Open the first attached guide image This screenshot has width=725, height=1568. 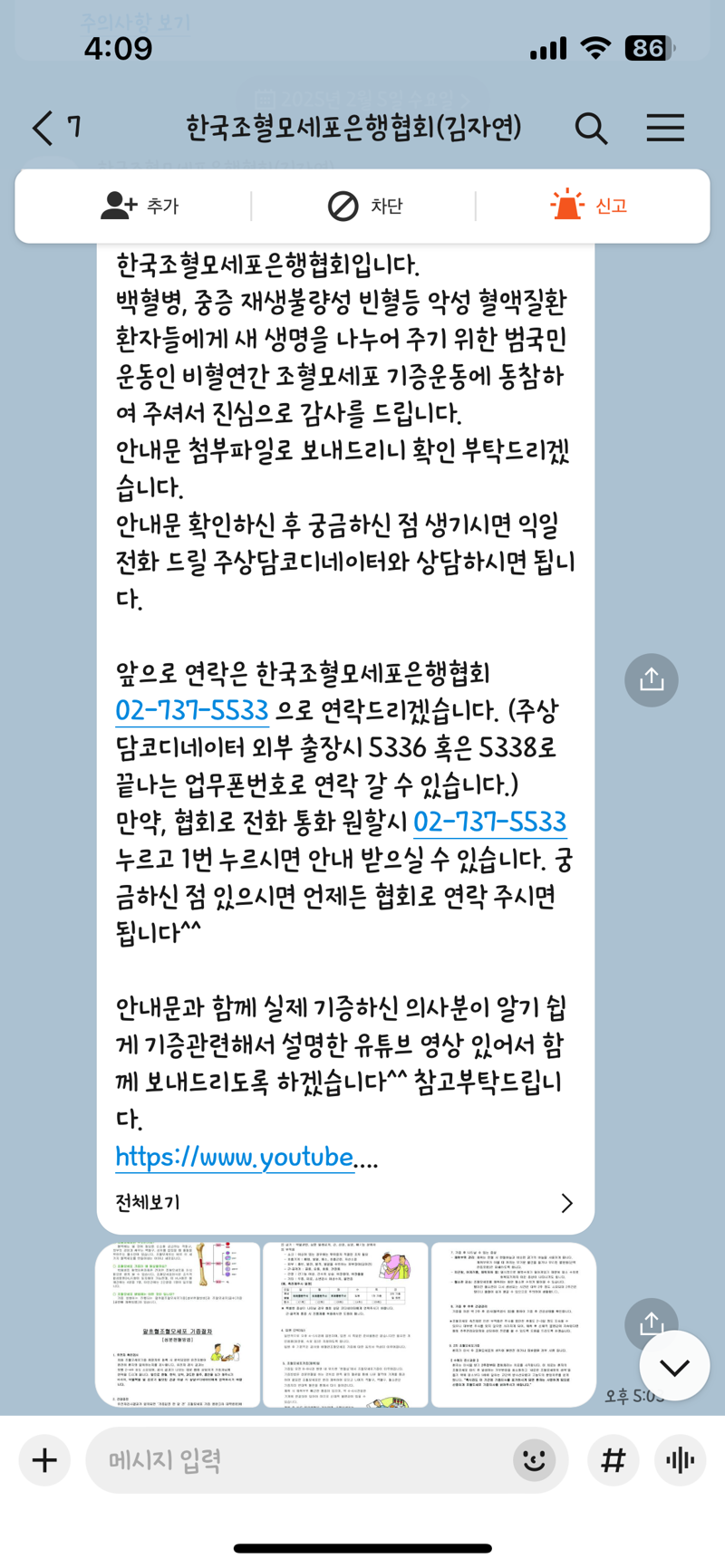click(178, 1324)
